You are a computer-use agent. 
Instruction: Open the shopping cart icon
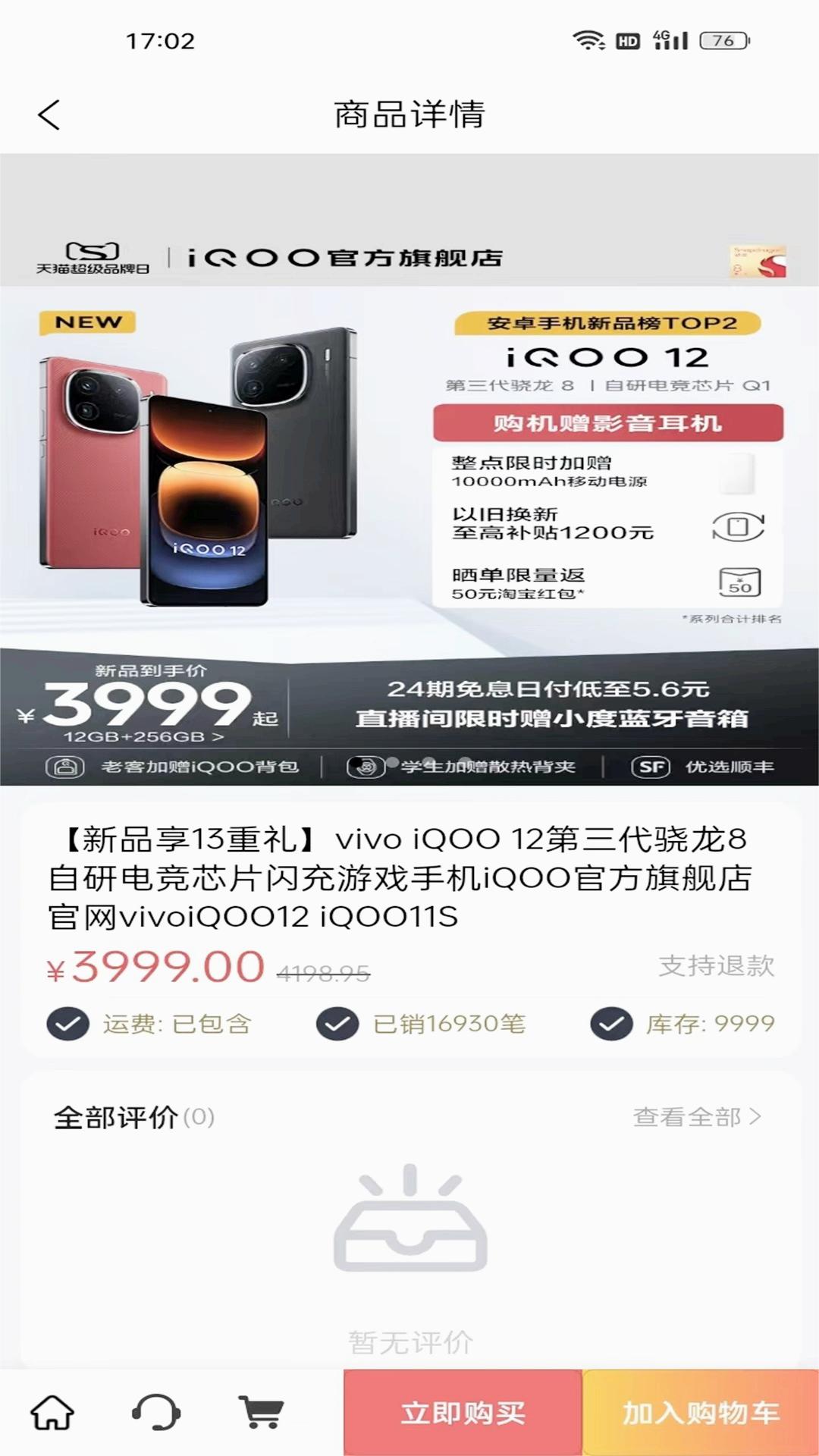[x=262, y=1412]
